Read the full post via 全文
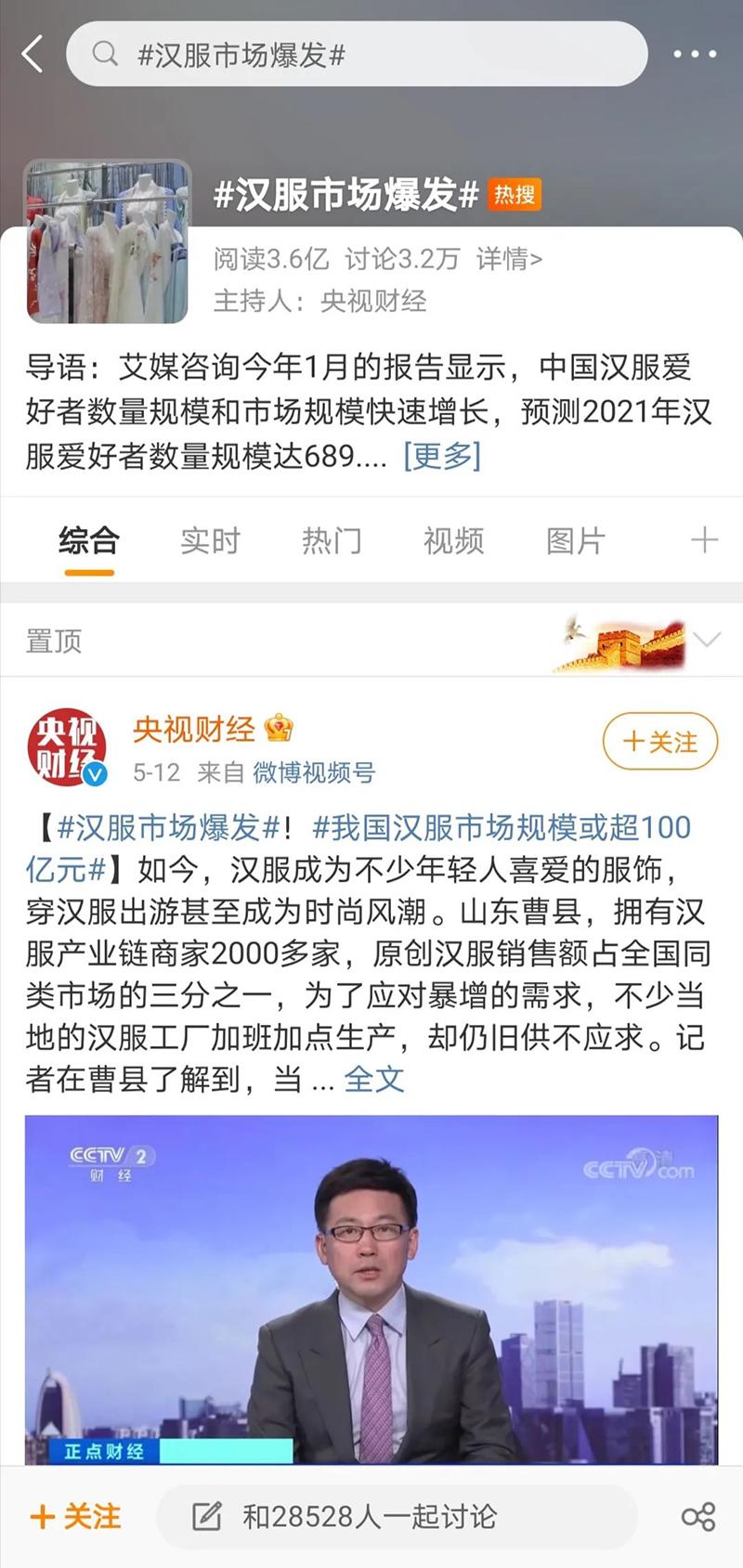The width and height of the screenshot is (743, 1568). 374,1079
